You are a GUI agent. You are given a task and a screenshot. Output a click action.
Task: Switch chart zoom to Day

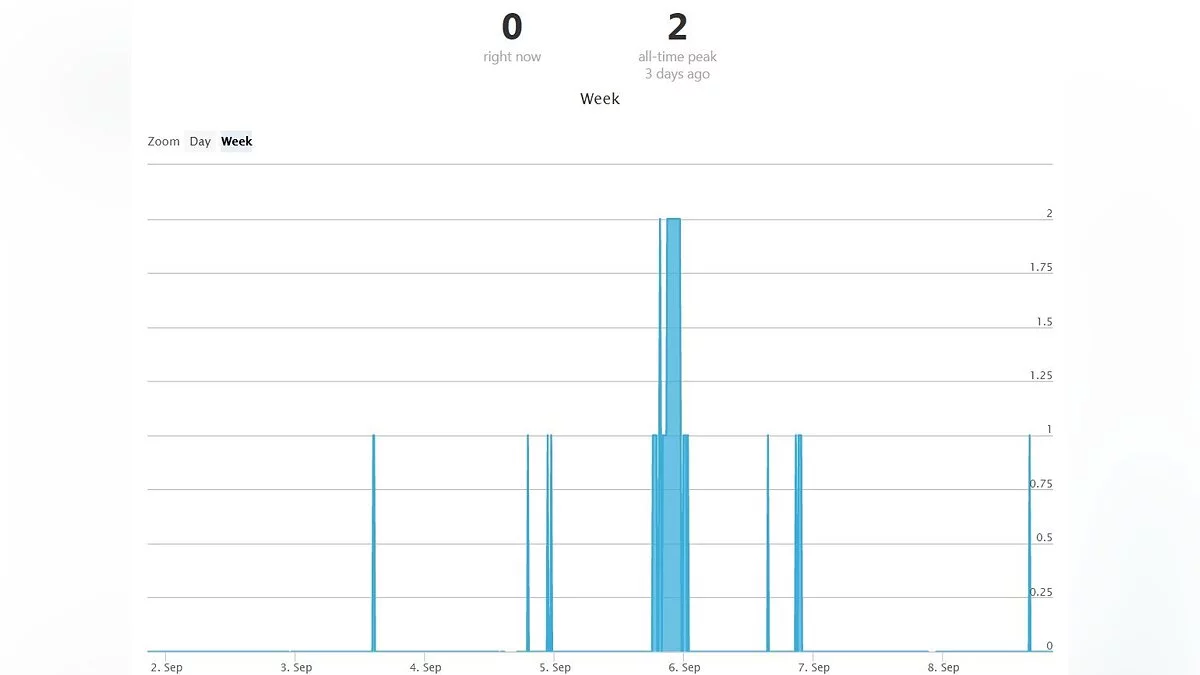[200, 142]
